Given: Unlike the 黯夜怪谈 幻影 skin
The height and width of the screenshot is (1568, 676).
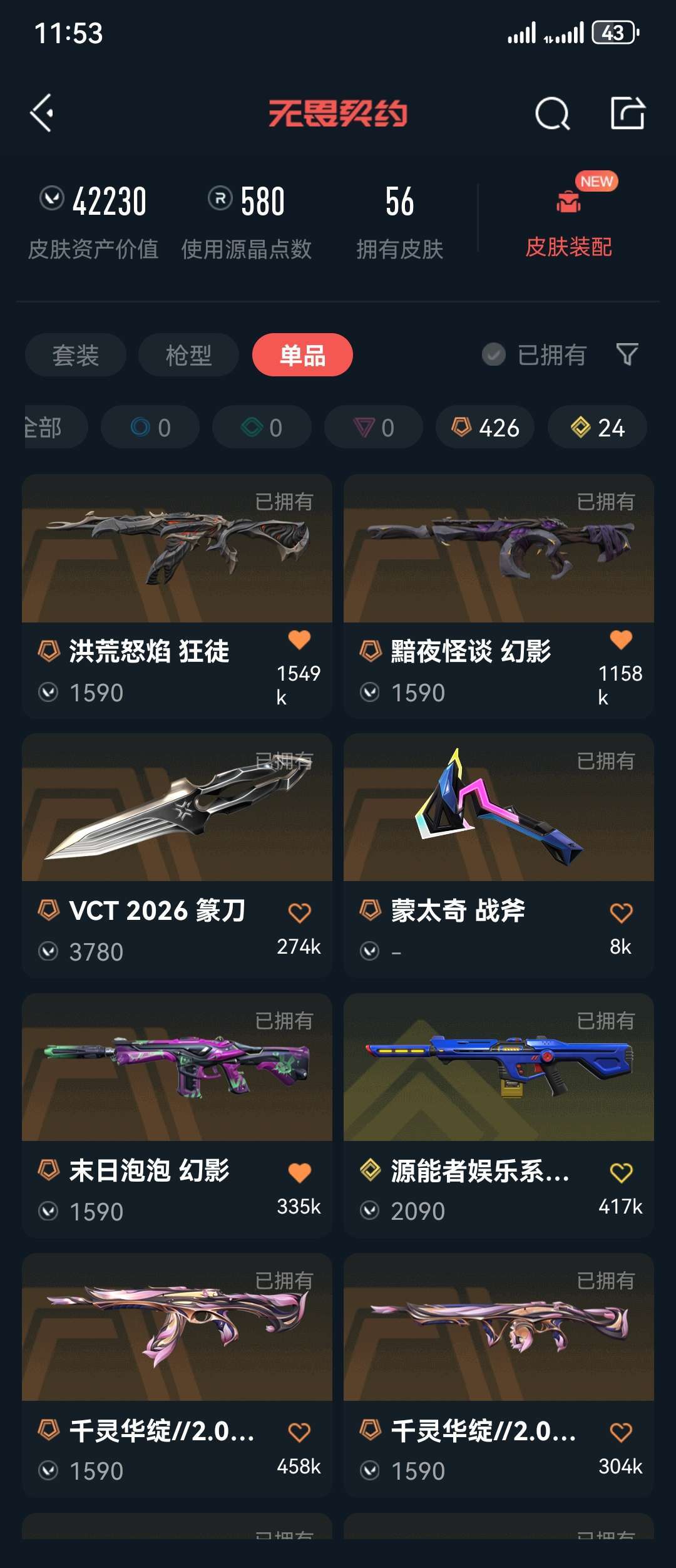Looking at the screenshot, I should 620,640.
